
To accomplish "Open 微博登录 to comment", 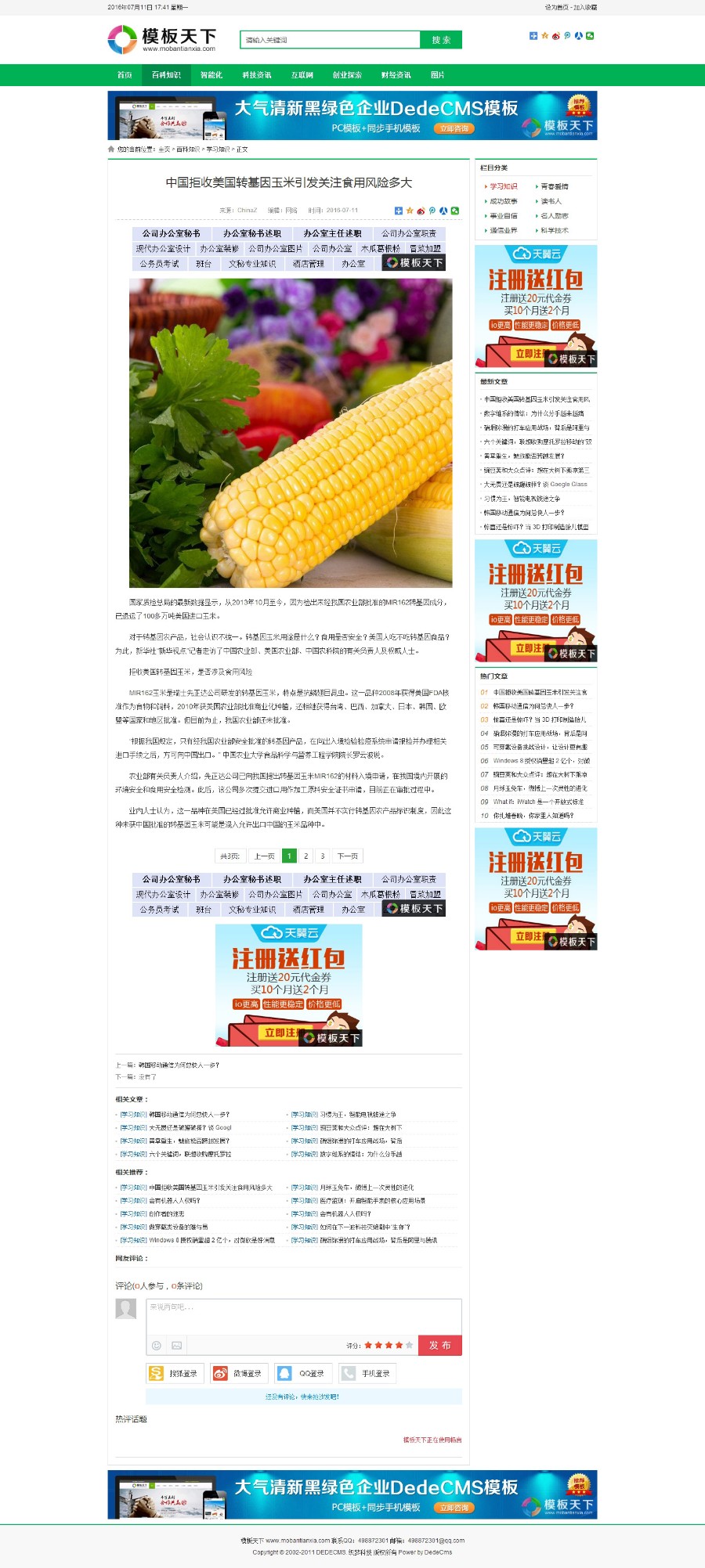I will (235, 1375).
